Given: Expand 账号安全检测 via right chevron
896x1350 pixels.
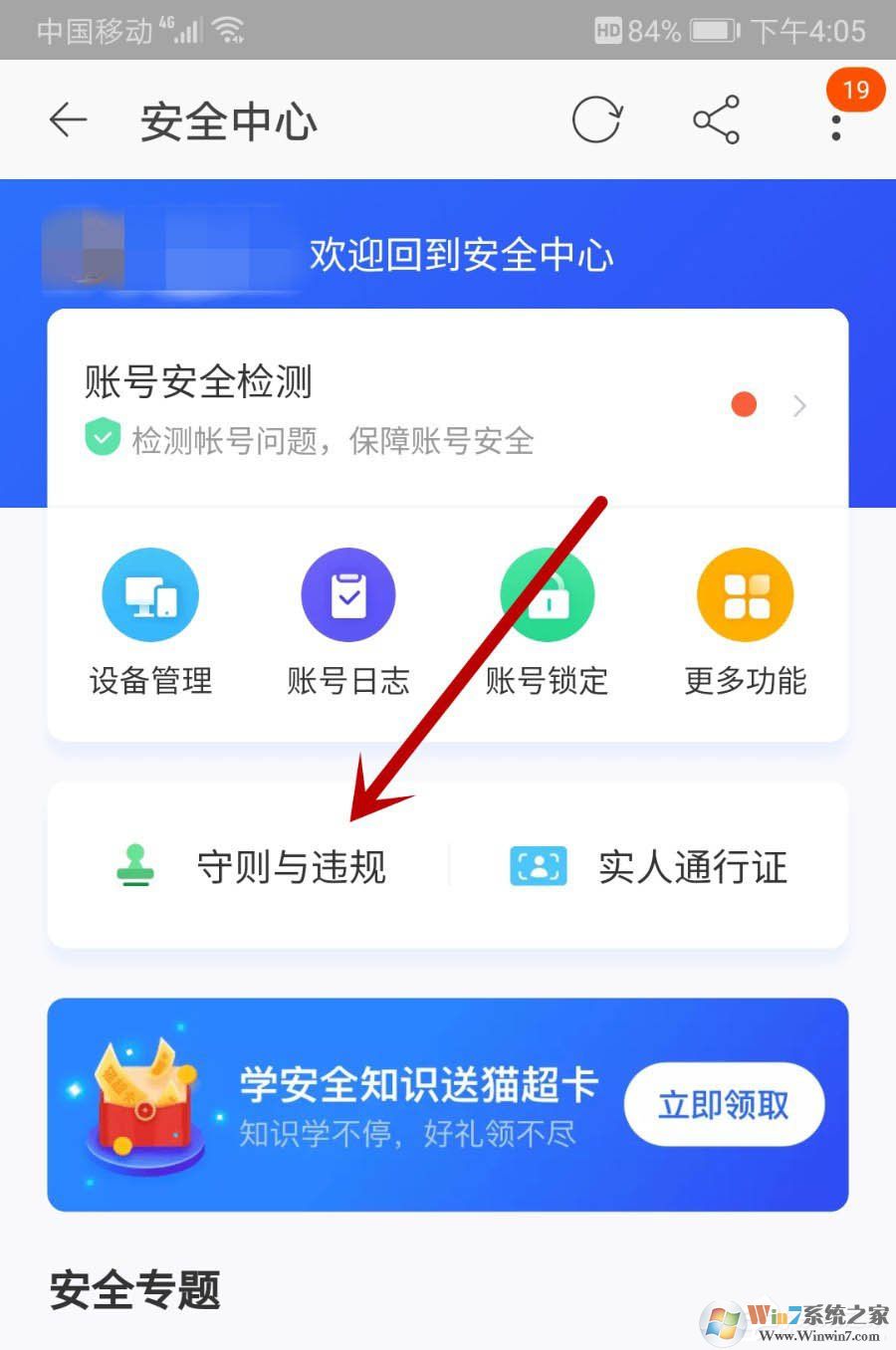Looking at the screenshot, I should pos(799,405).
